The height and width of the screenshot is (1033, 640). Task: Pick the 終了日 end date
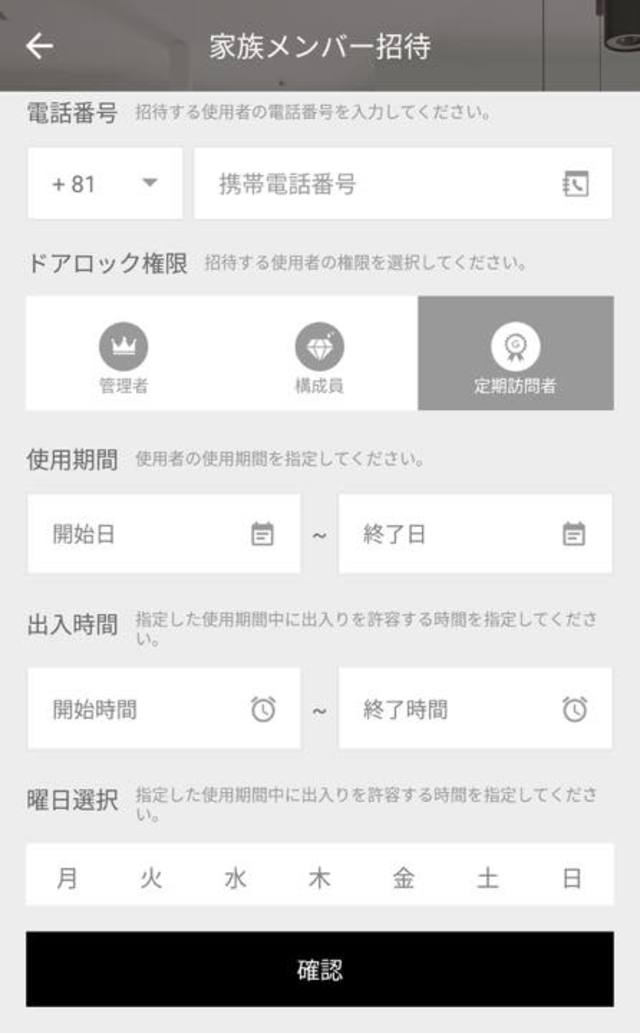coord(475,534)
